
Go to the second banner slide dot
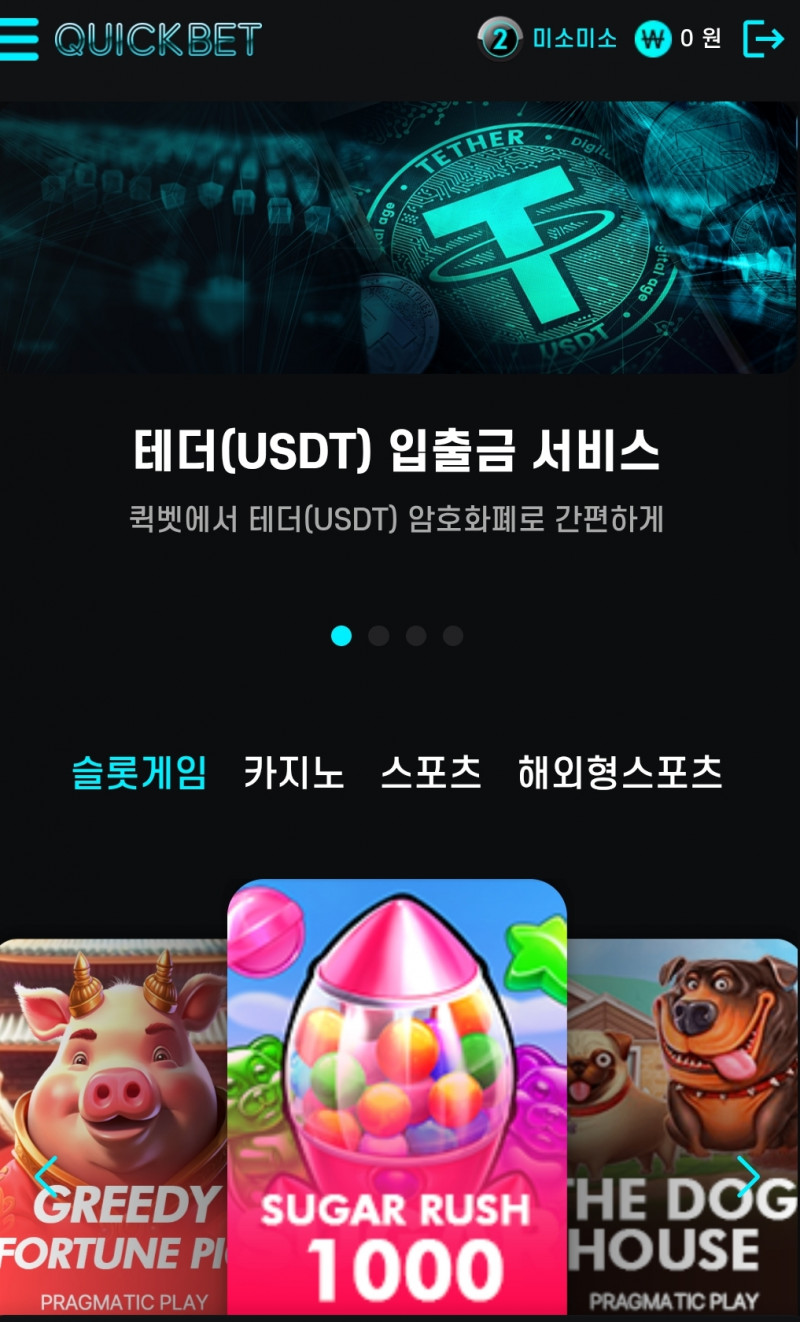[x=379, y=636]
